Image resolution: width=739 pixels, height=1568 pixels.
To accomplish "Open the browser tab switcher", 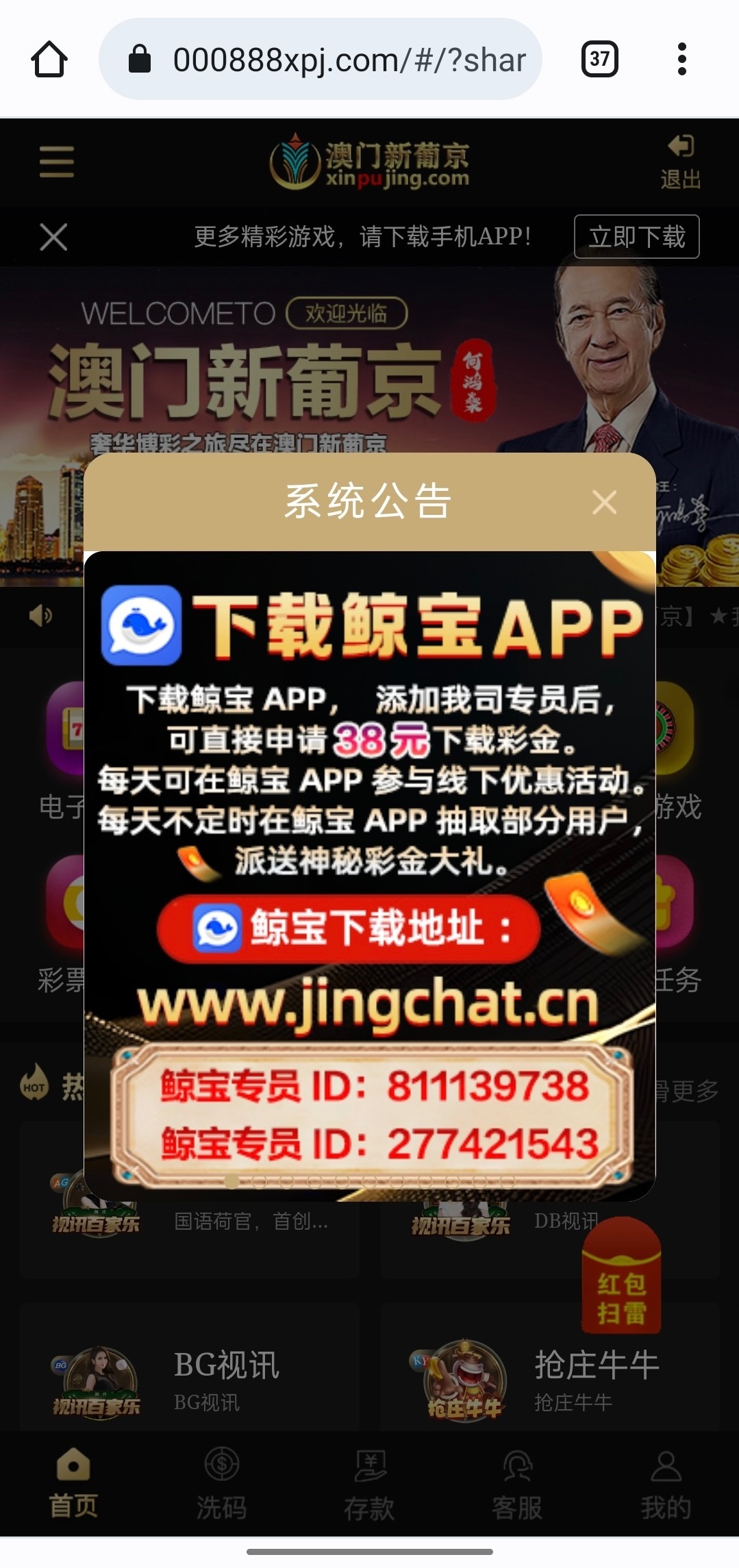I will pyautogui.click(x=599, y=60).
